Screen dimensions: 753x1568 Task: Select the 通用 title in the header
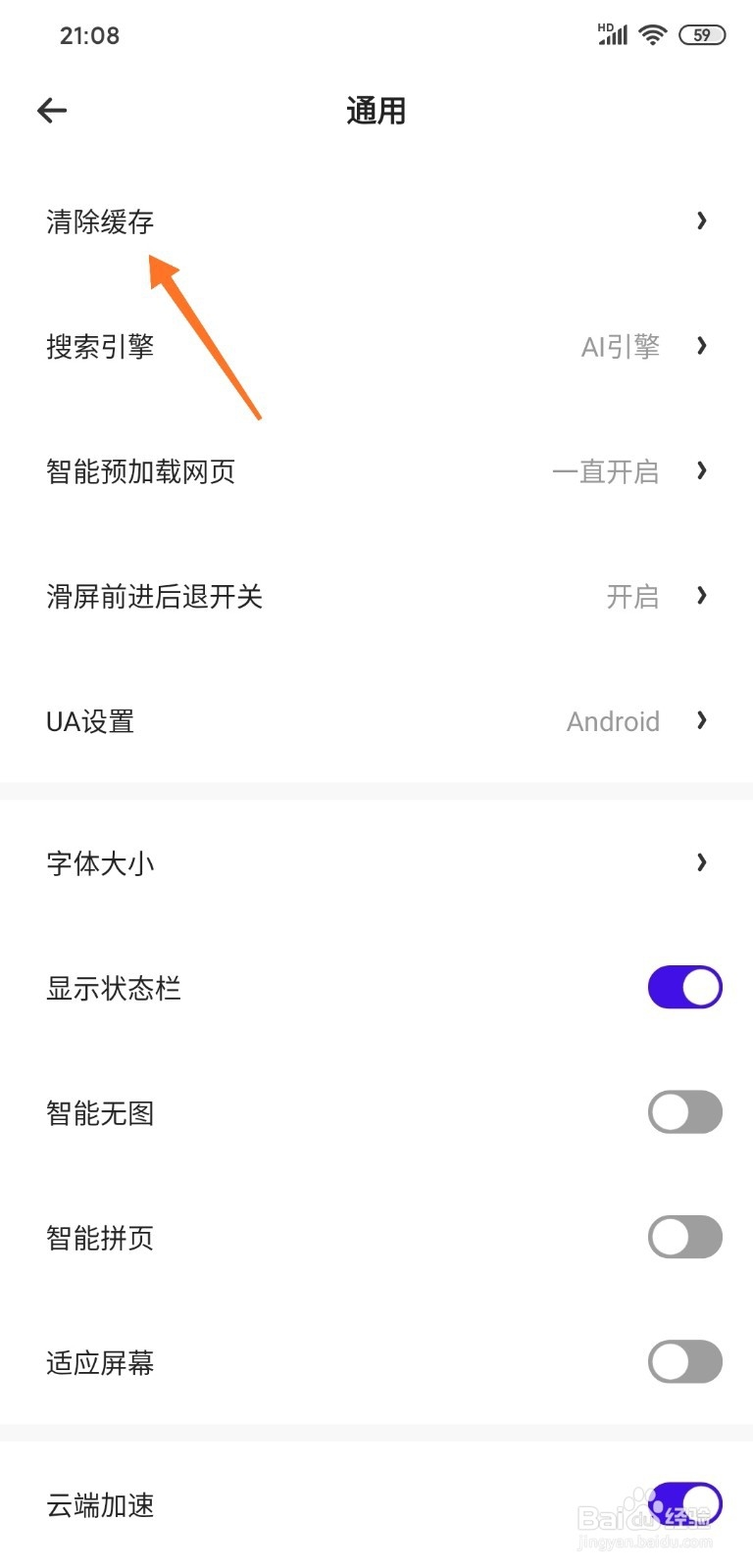click(376, 111)
